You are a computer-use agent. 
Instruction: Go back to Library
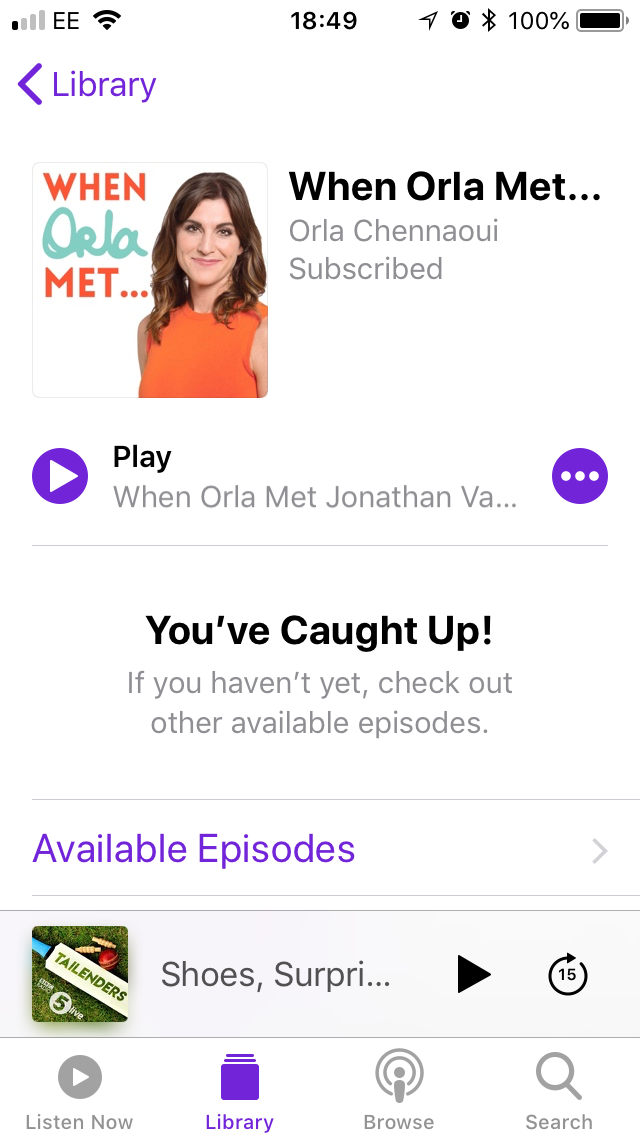pyautogui.click(x=87, y=85)
